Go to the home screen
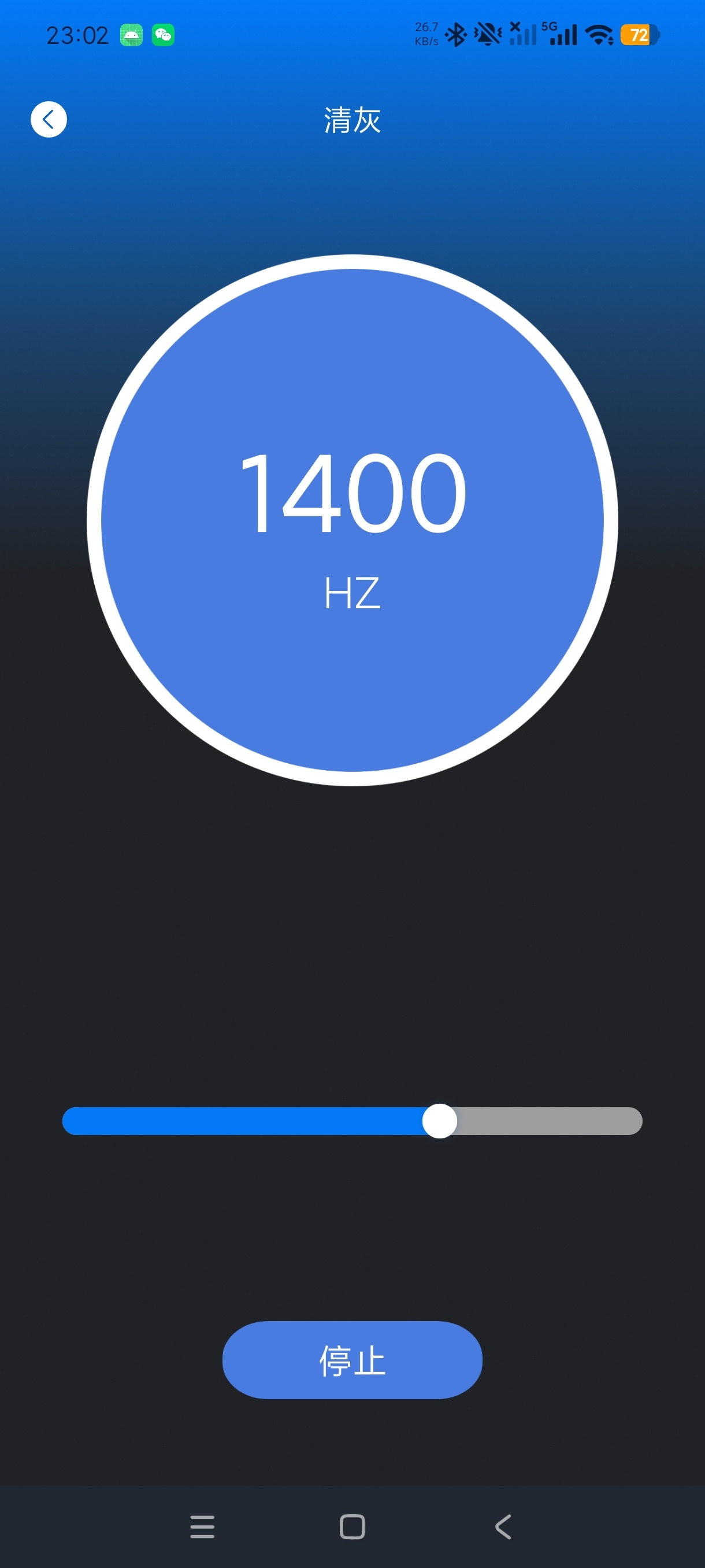The image size is (705, 1568). [352, 1526]
